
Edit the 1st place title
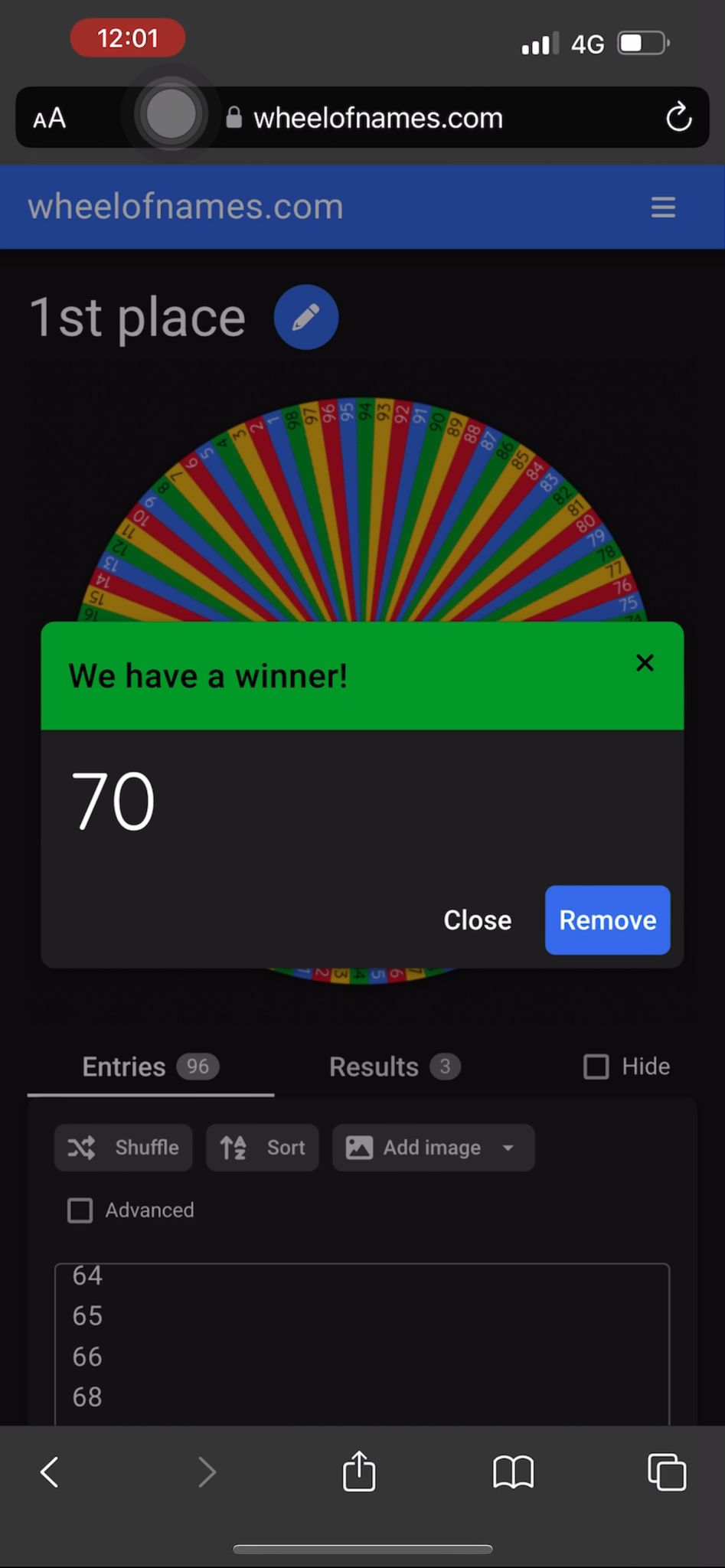click(x=306, y=317)
